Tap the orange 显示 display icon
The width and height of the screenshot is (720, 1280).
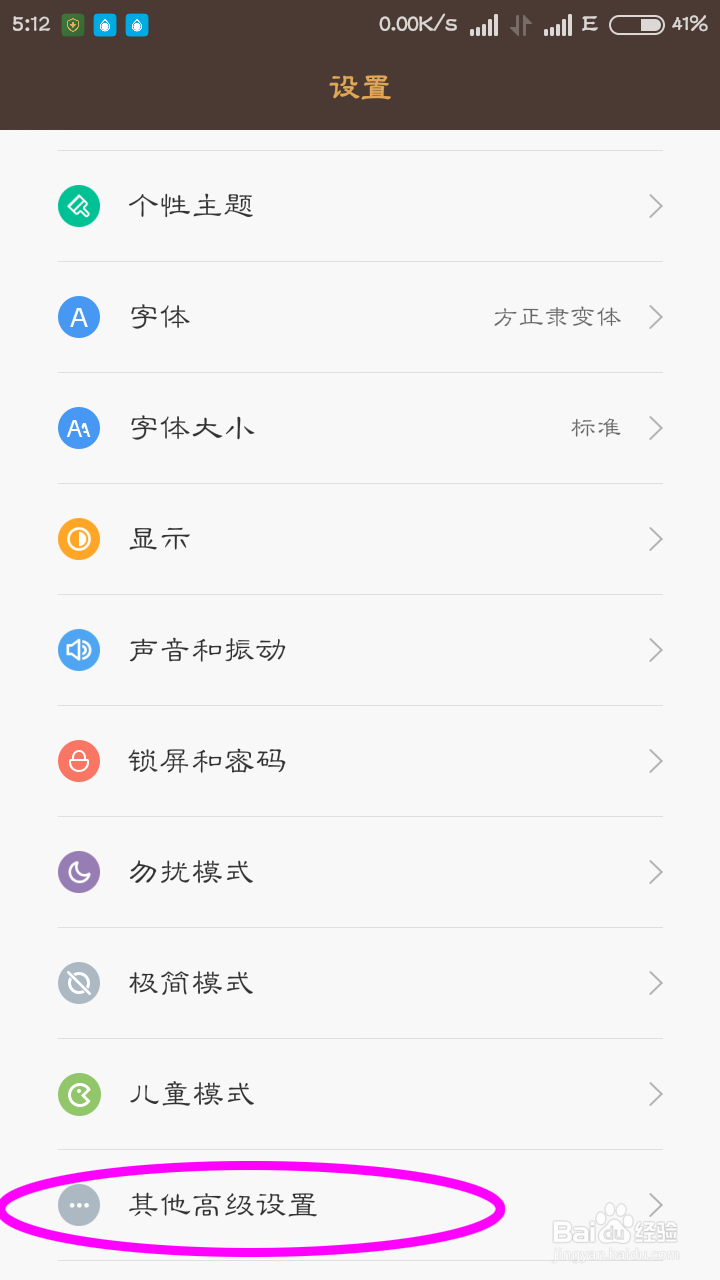(x=79, y=538)
